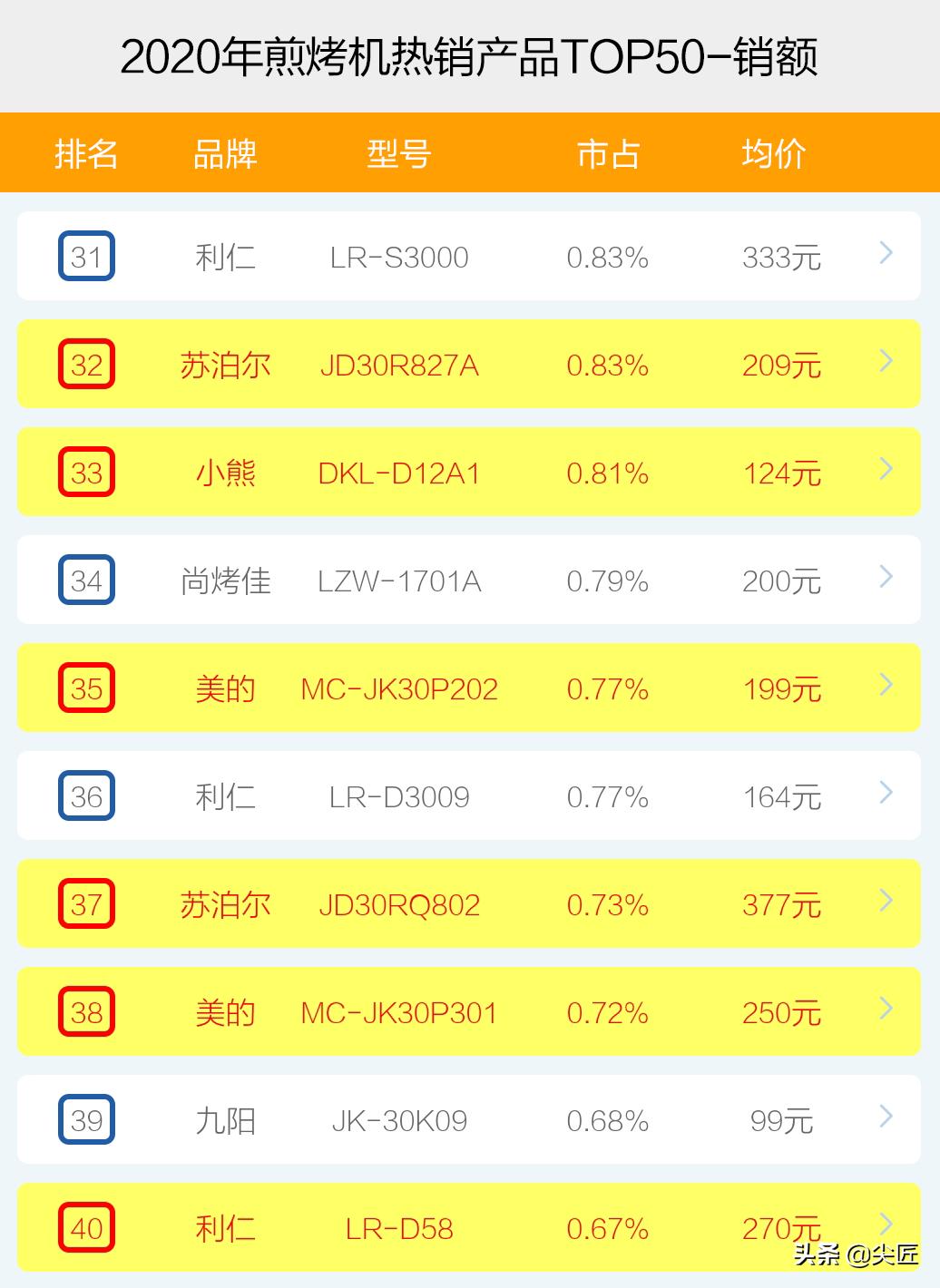Select the 品牌 column header
The height and width of the screenshot is (1288, 940).
pos(226,153)
